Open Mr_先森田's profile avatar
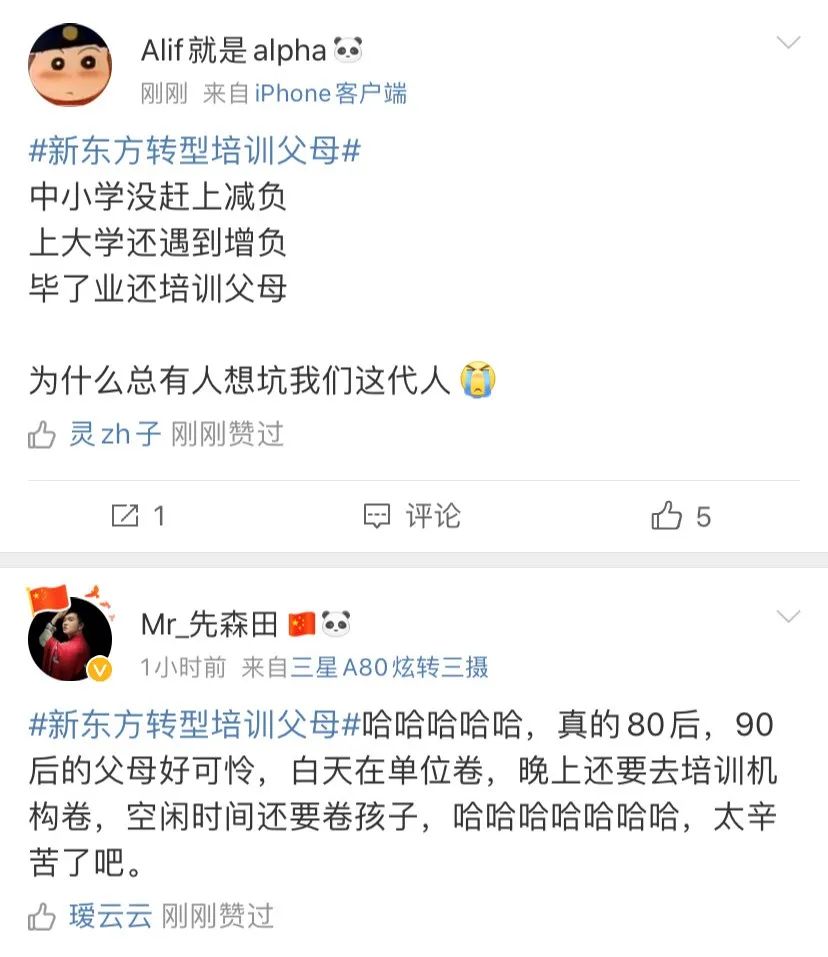 pos(69,639)
